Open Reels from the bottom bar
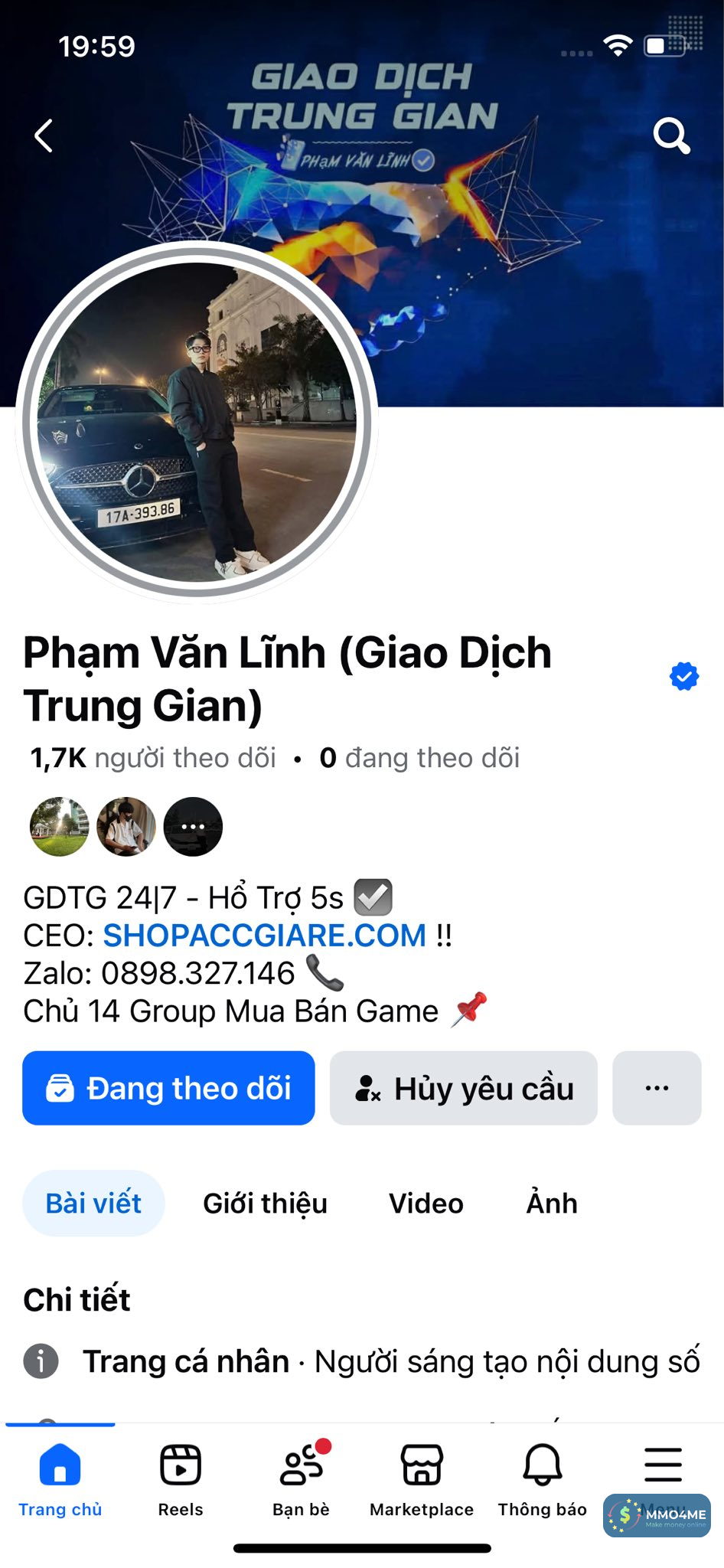 (x=181, y=1479)
